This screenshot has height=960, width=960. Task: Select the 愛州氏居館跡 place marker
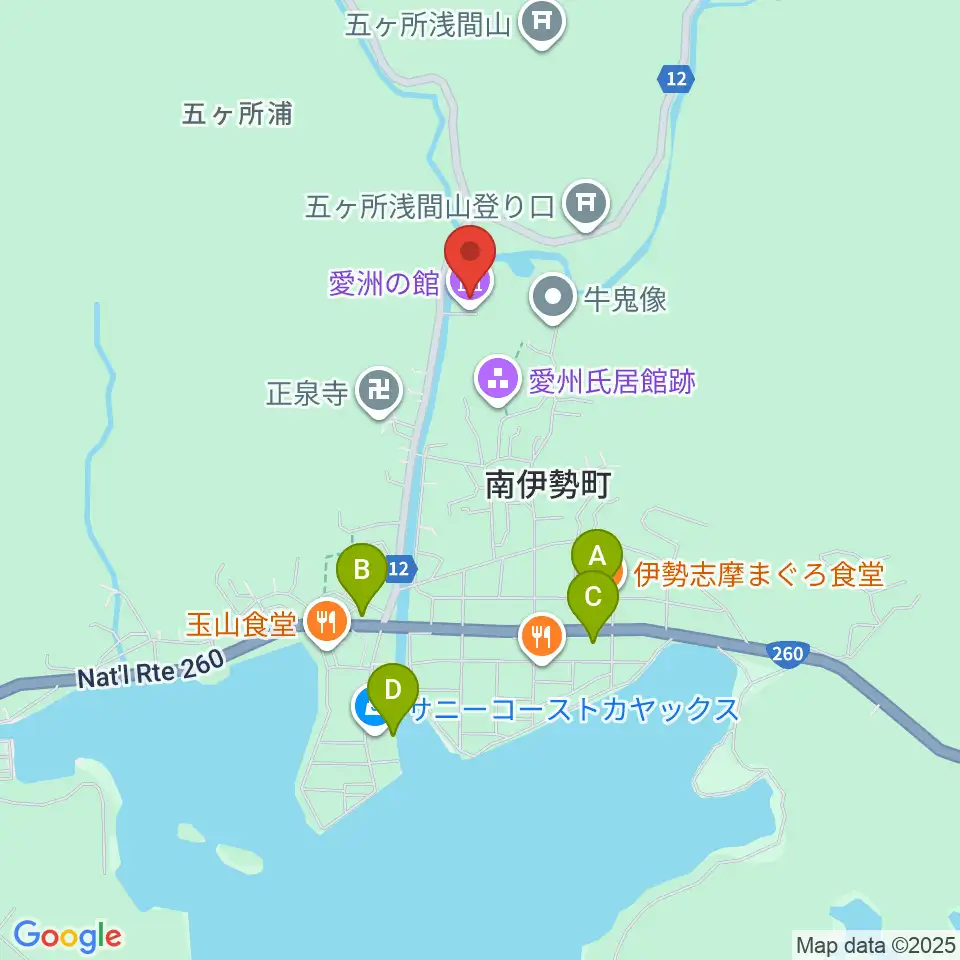click(x=498, y=381)
